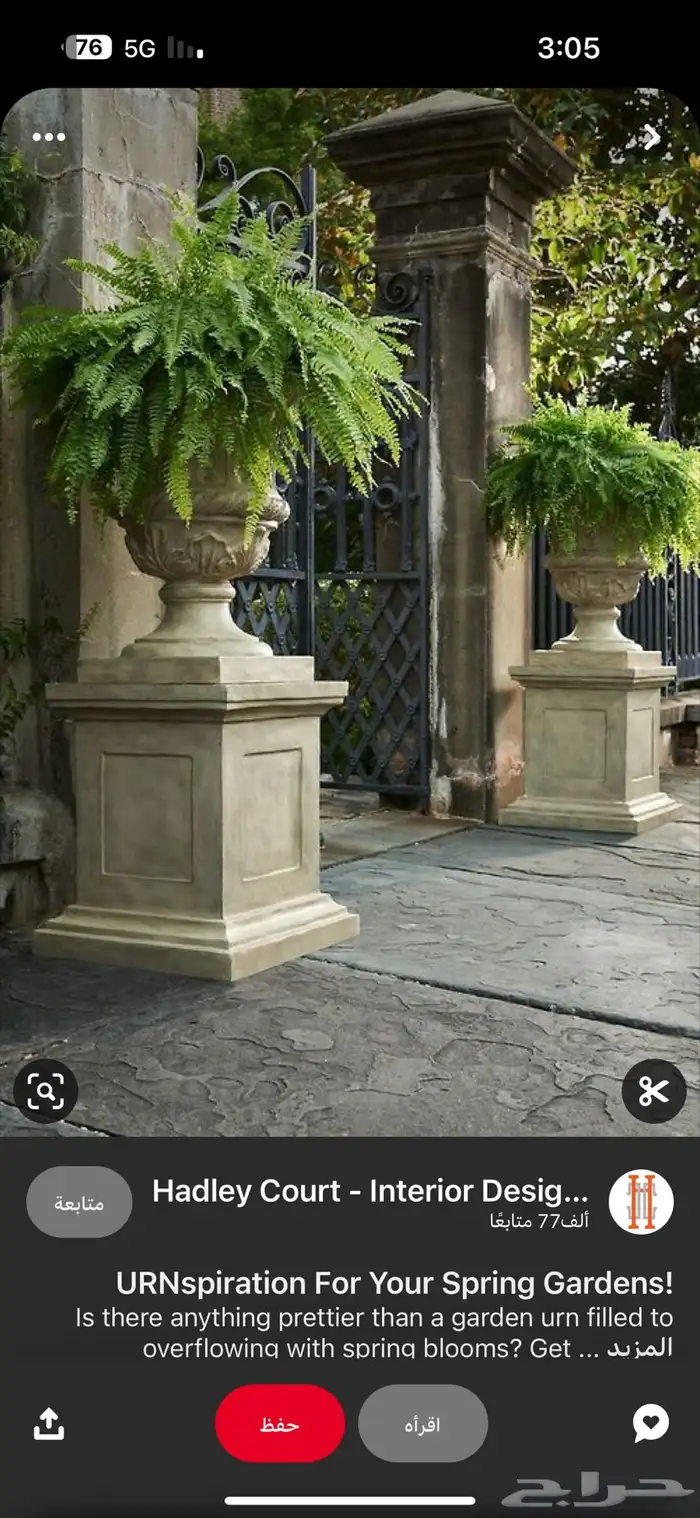Open the three-dot overflow menu
This screenshot has width=700, height=1518.
point(48,137)
